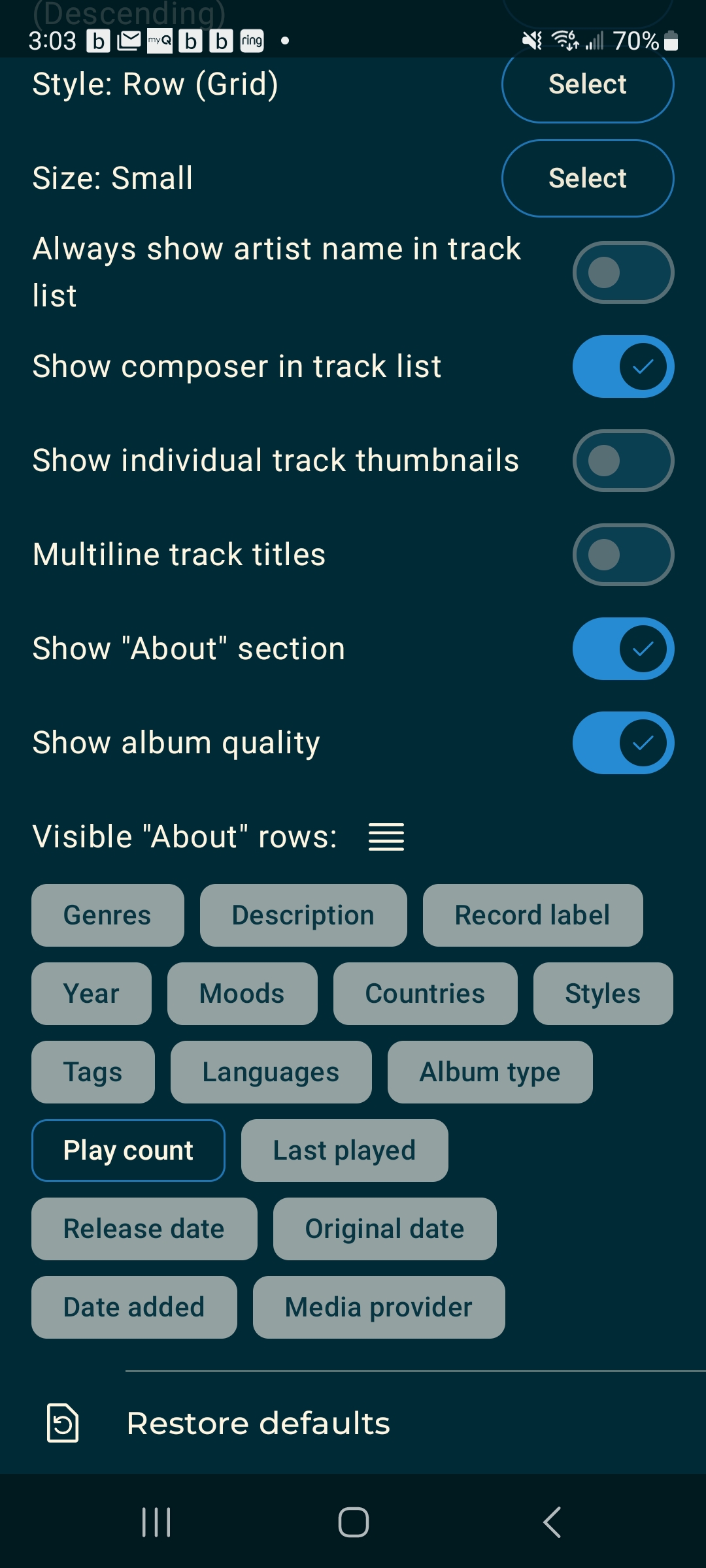Enable Show individual track thumbnails

click(623, 461)
